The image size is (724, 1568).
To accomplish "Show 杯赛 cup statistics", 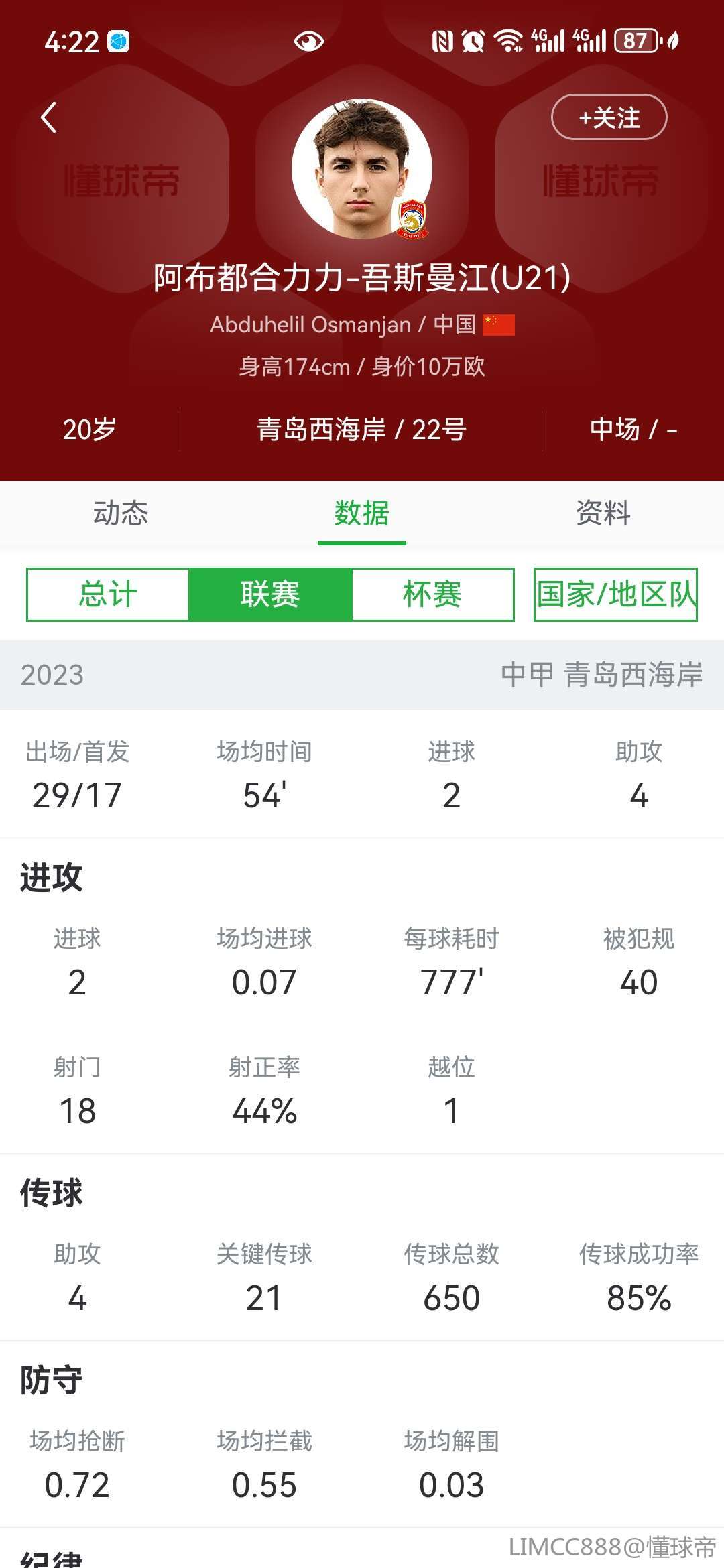I will coord(432,594).
